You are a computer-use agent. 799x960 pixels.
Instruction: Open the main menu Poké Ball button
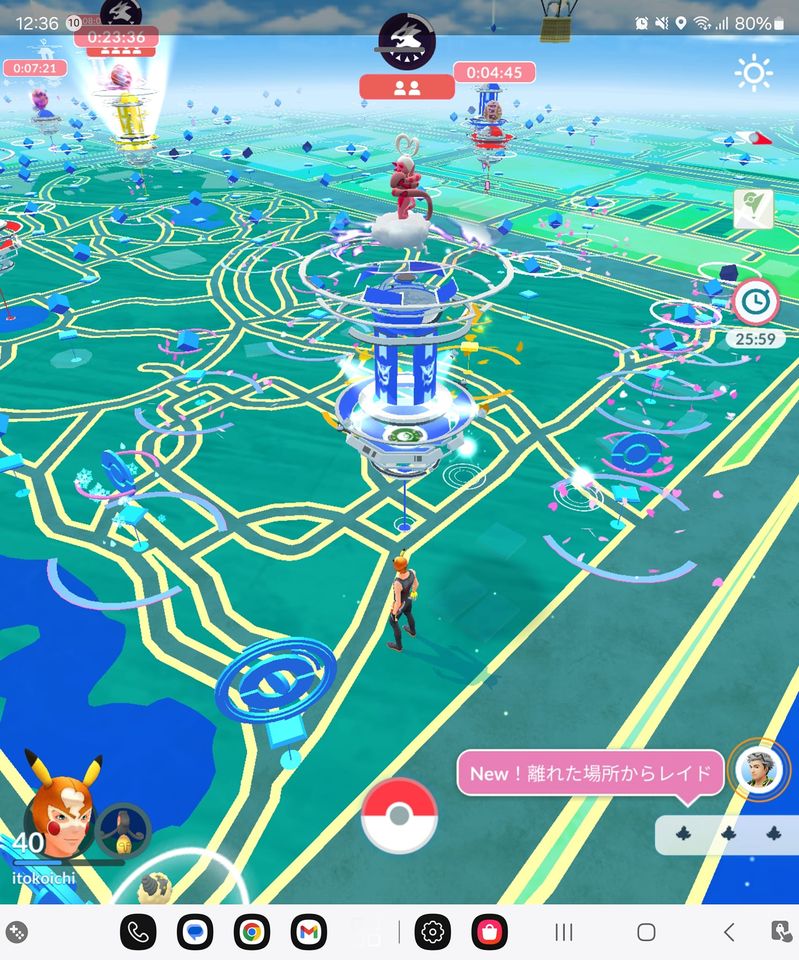399,814
